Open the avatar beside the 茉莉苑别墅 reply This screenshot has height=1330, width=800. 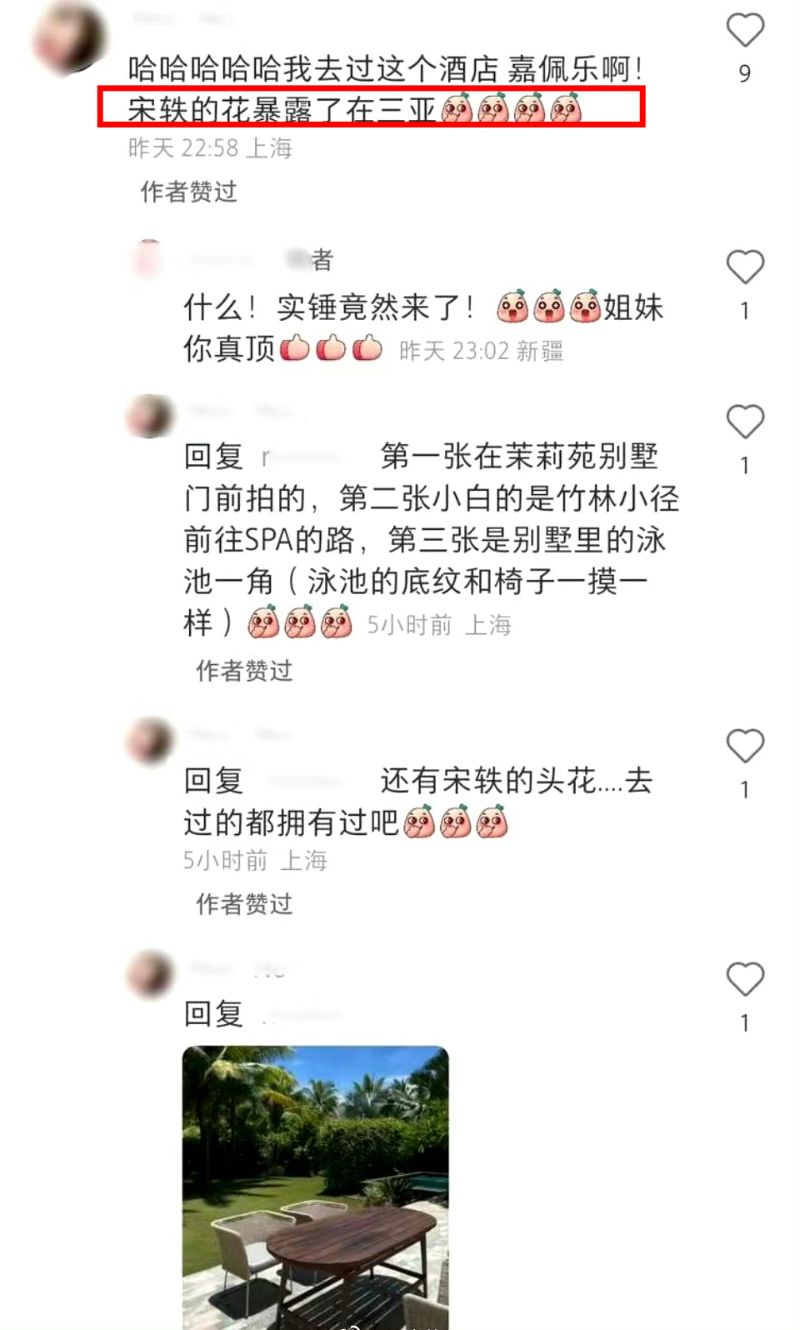point(151,416)
